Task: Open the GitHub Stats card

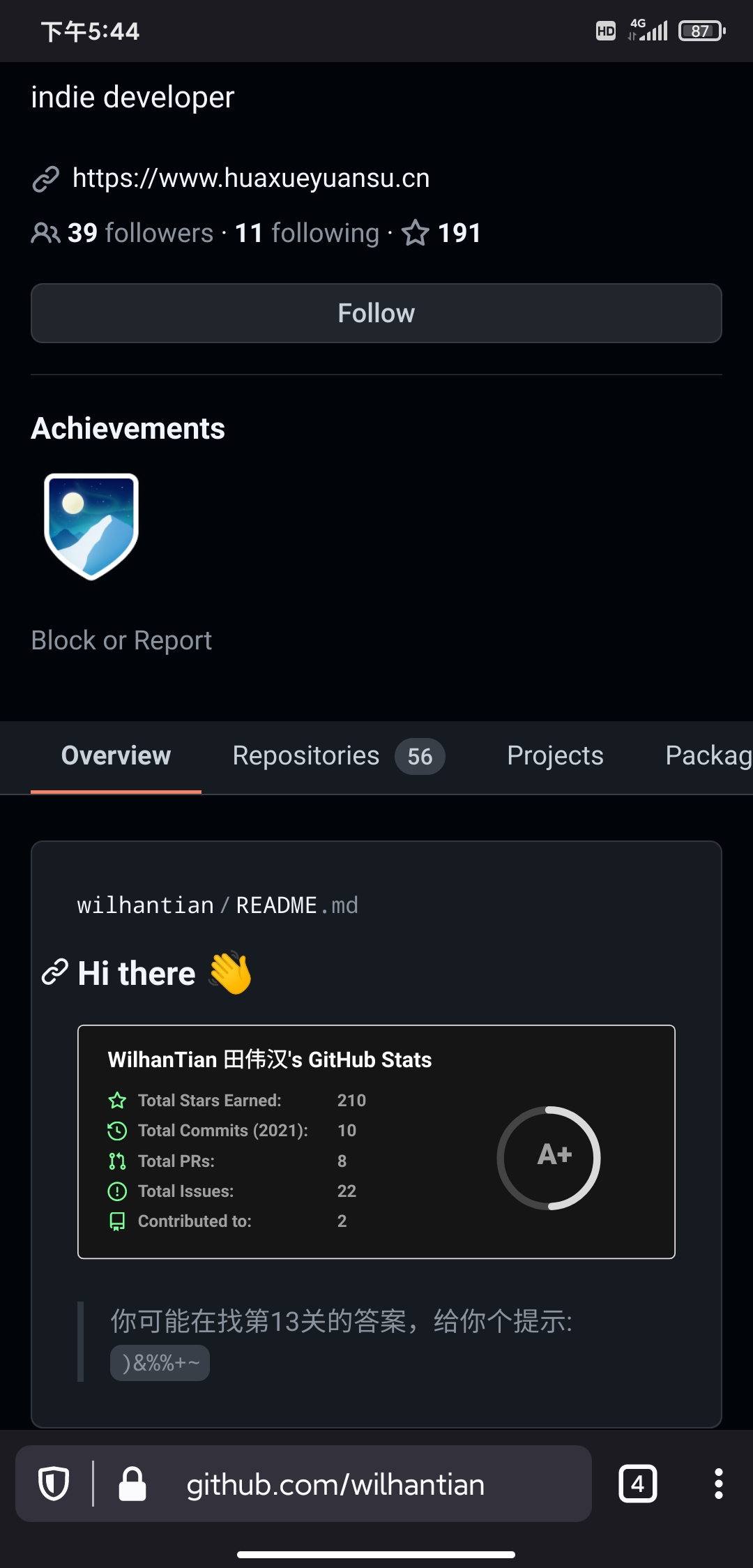Action: (376, 1142)
